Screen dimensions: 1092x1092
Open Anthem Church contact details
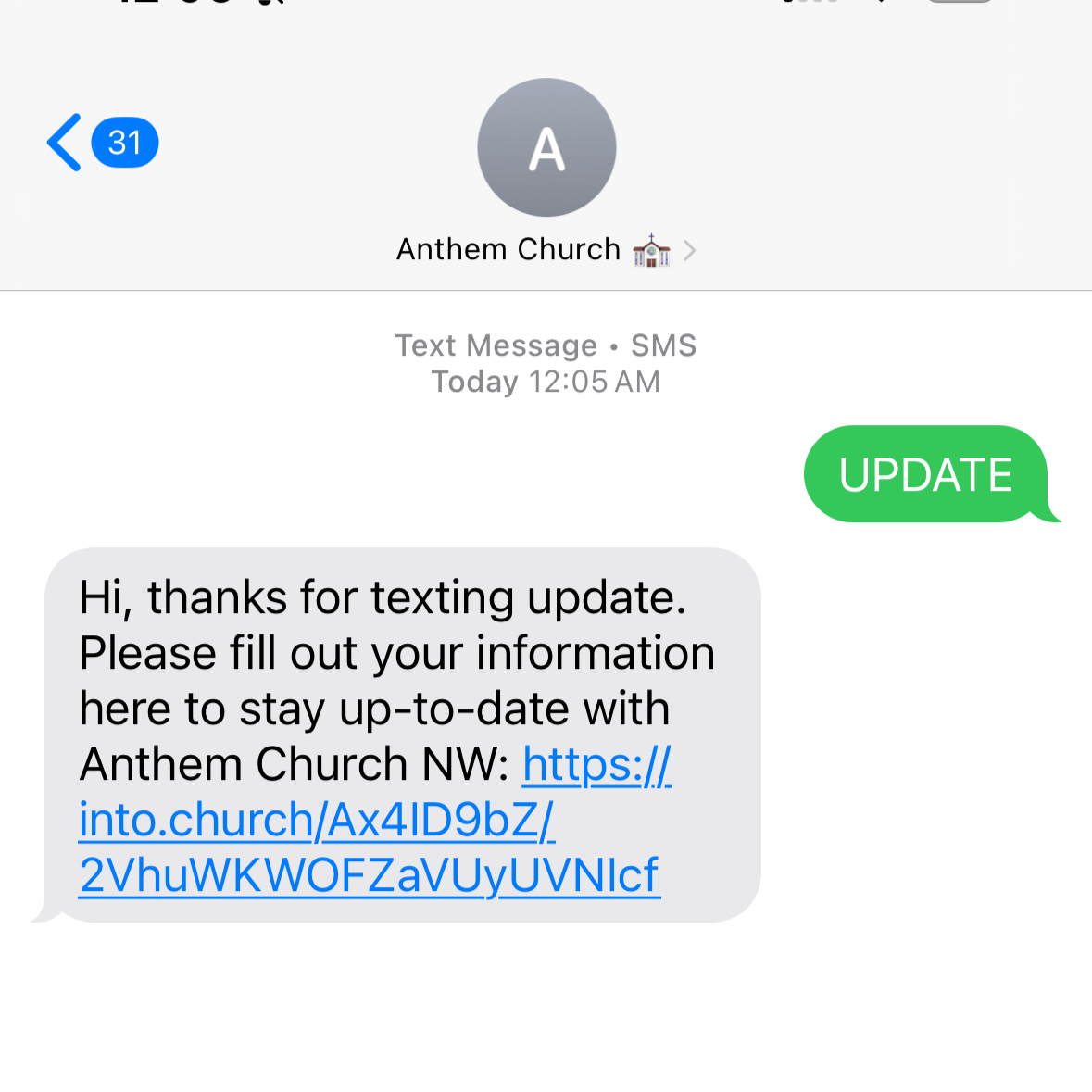pyautogui.click(x=546, y=250)
